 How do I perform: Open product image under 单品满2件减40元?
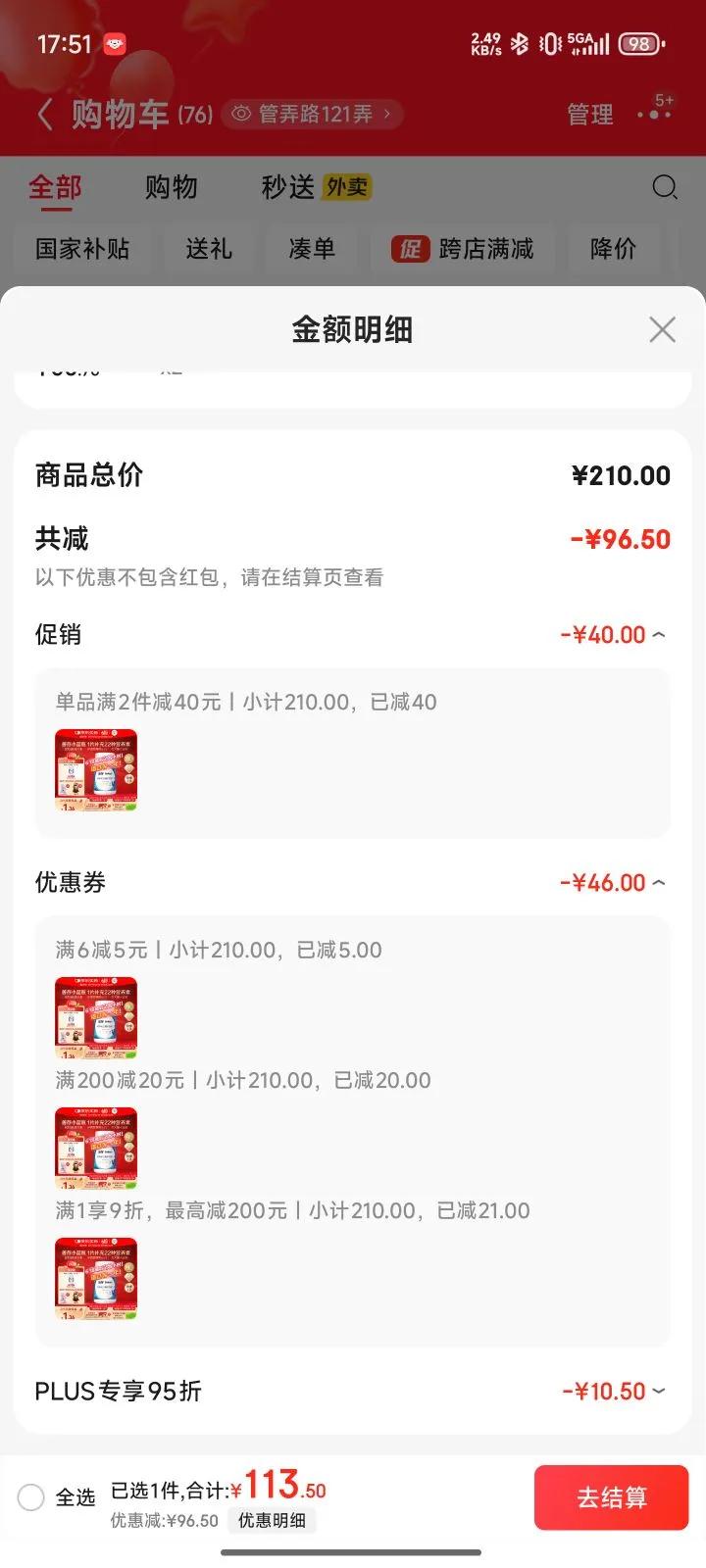[x=96, y=770]
